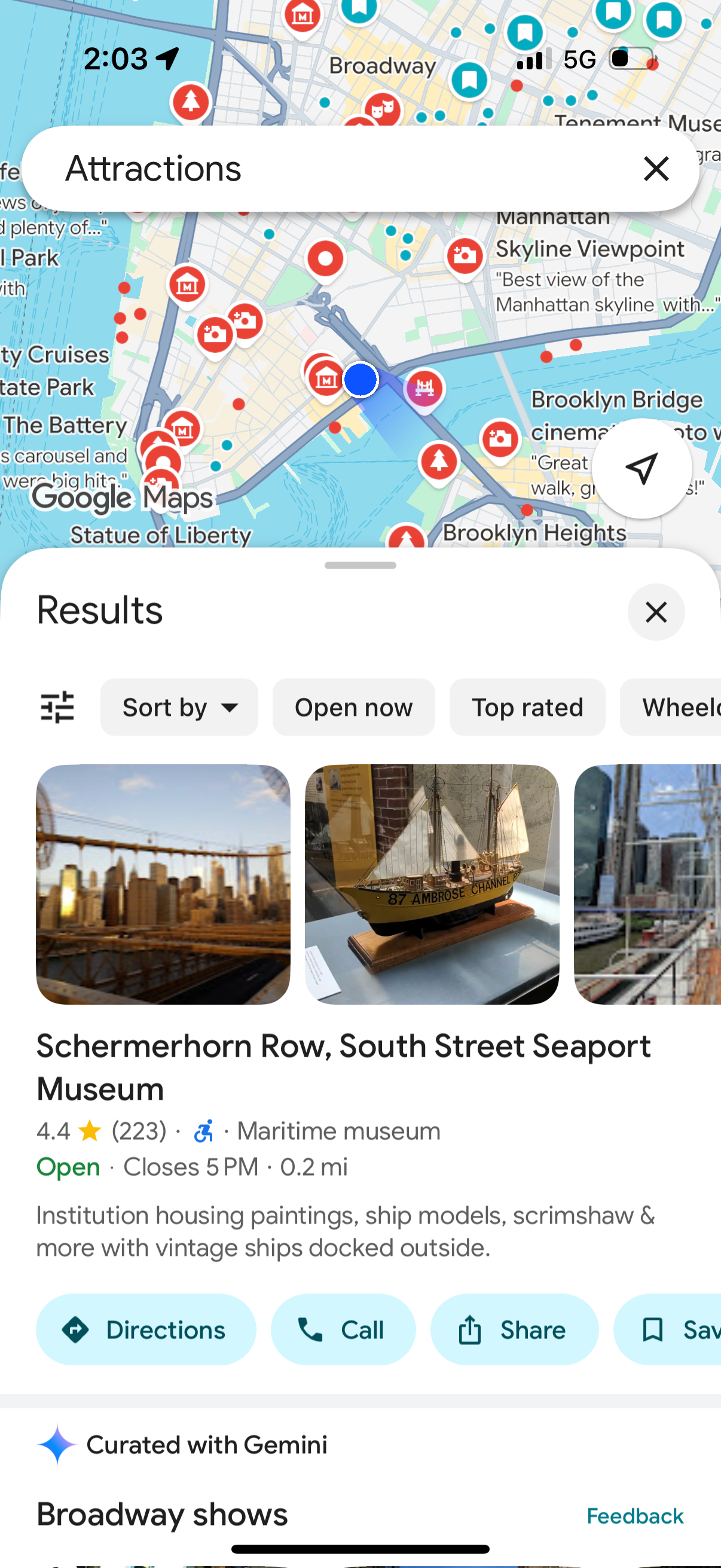The image size is (721, 1568).
Task: Open the Sort by dropdown
Action: pyautogui.click(x=179, y=707)
